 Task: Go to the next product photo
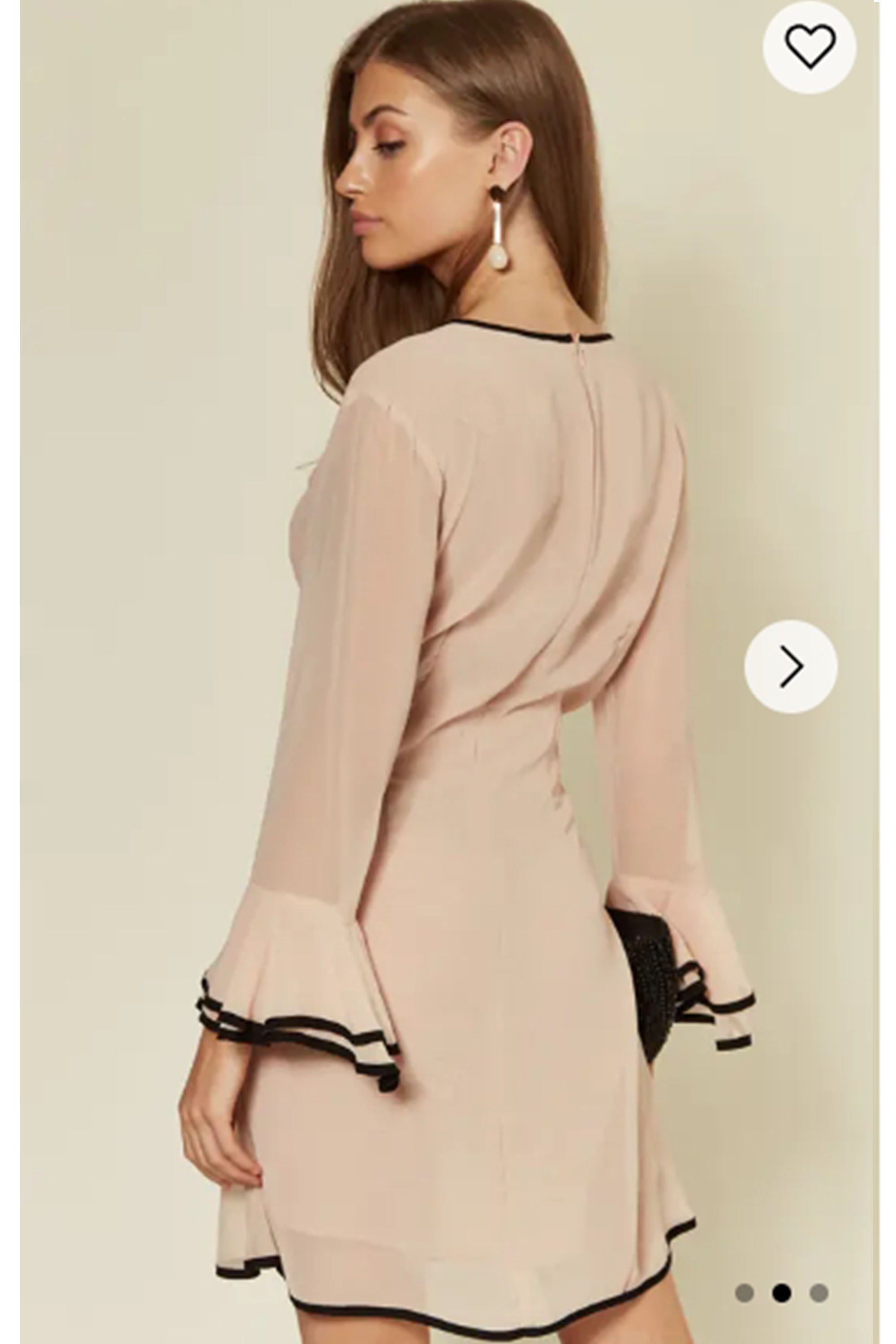point(791,666)
